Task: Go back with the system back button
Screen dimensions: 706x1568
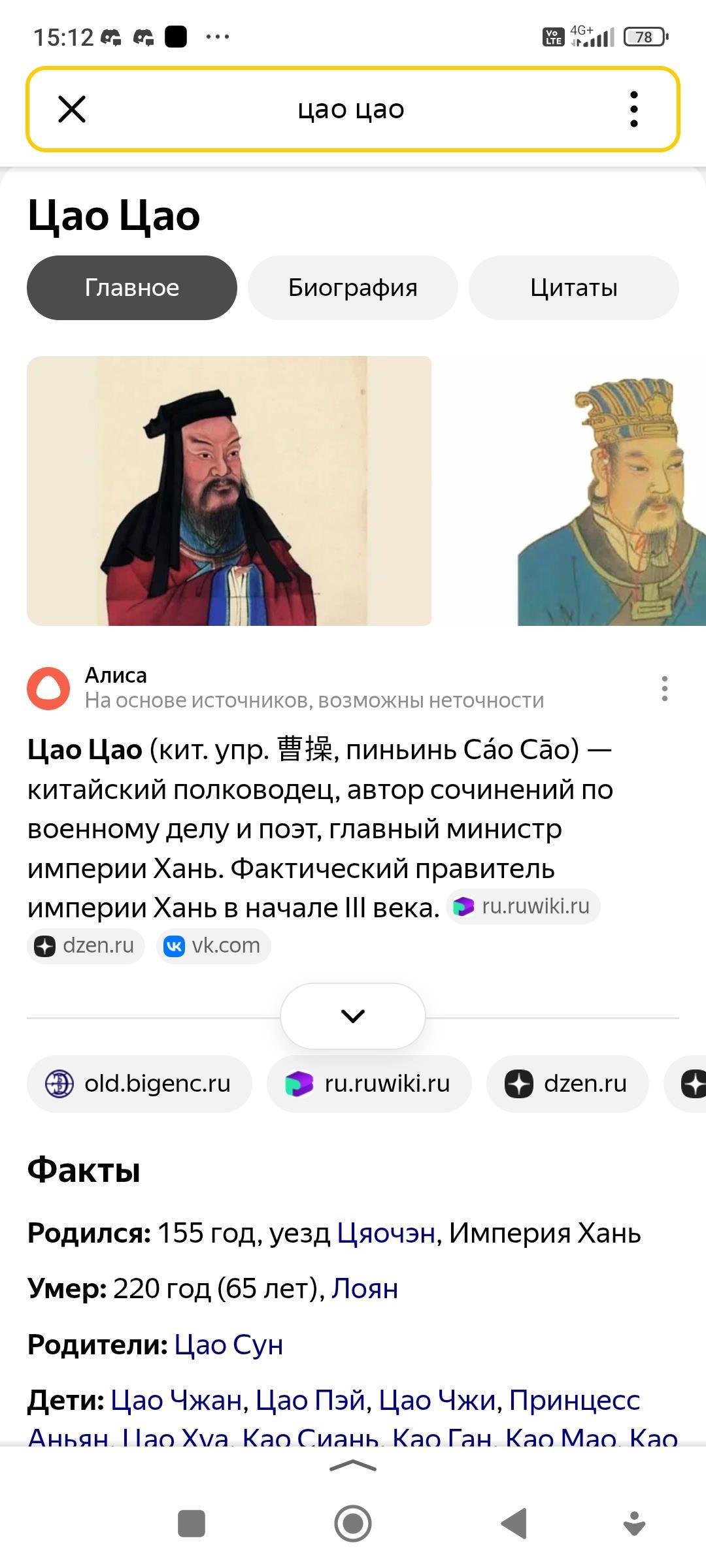Action: (x=514, y=1524)
